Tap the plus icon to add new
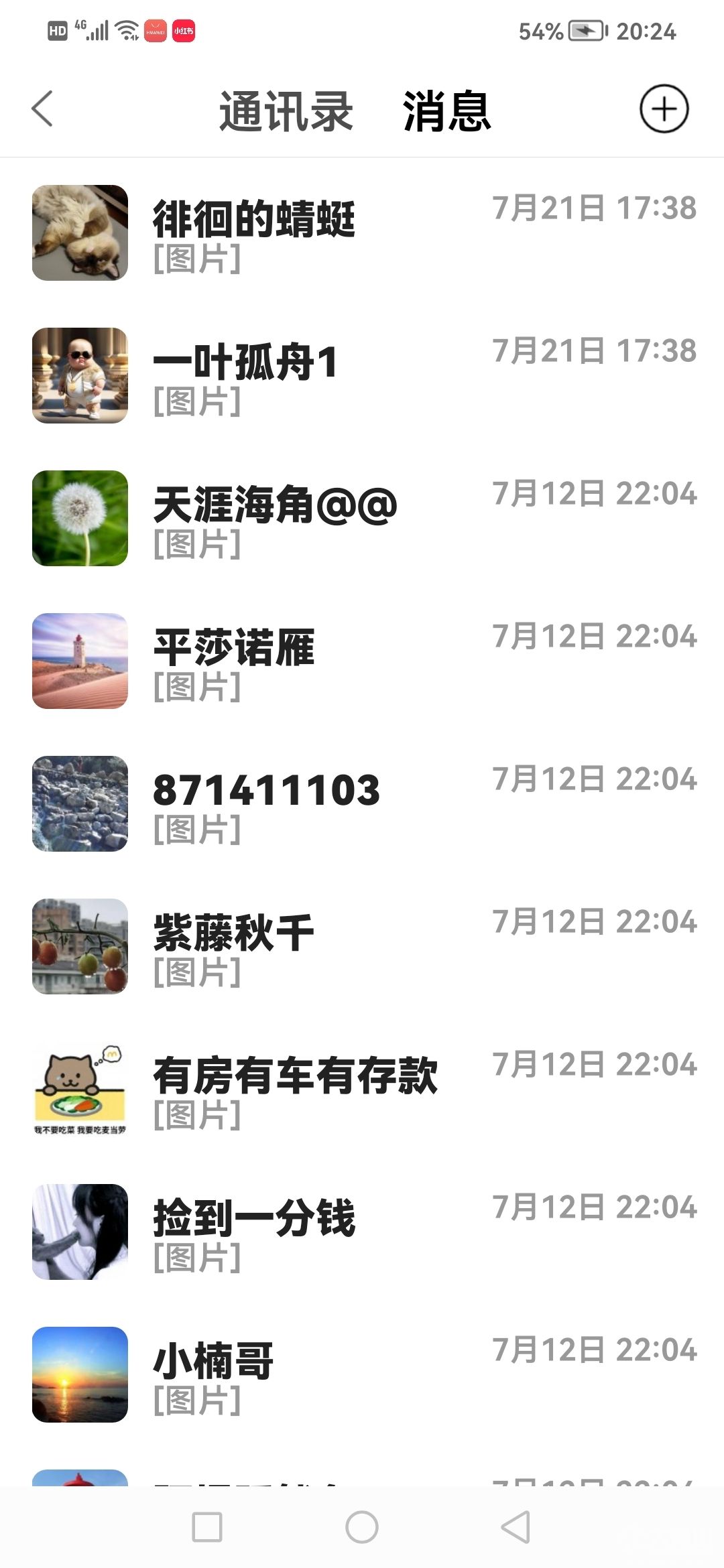724x1568 pixels. [x=664, y=109]
